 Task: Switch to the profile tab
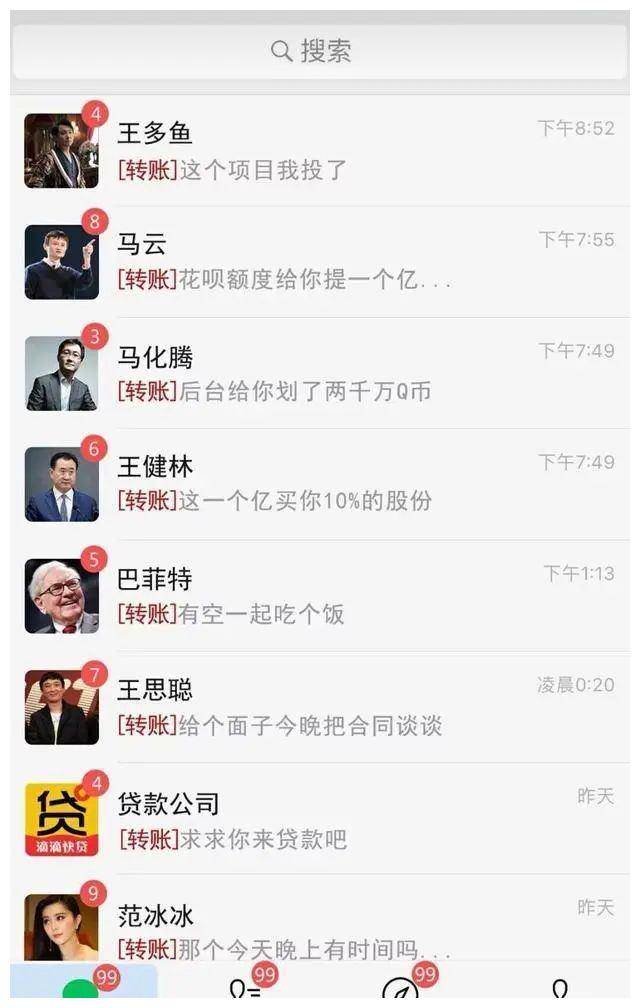click(x=559, y=990)
